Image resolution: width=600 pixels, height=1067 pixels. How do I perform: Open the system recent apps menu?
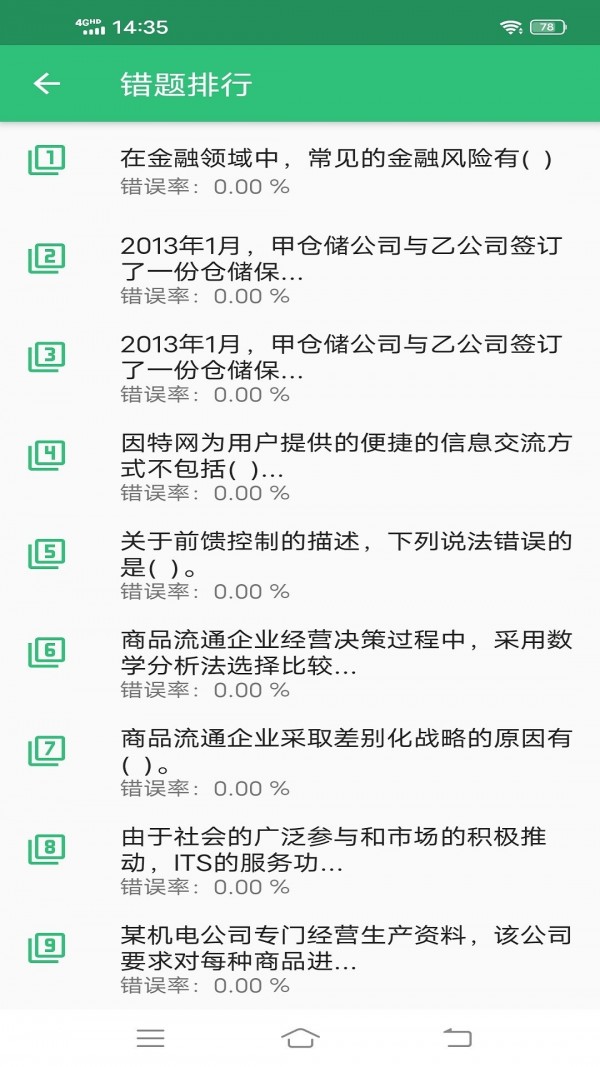[x=150, y=1038]
